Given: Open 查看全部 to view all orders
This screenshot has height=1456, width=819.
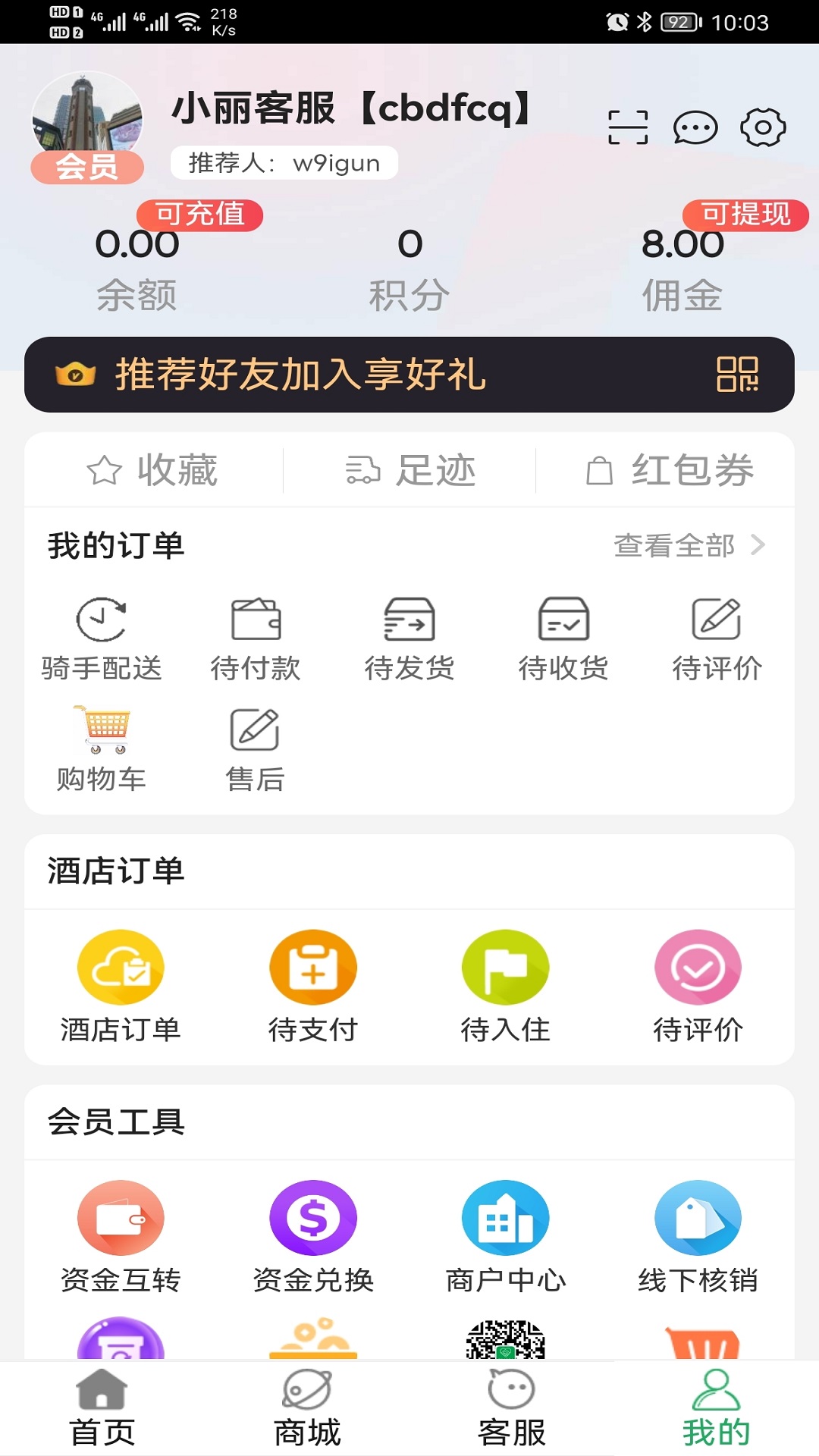Looking at the screenshot, I should coord(676,544).
